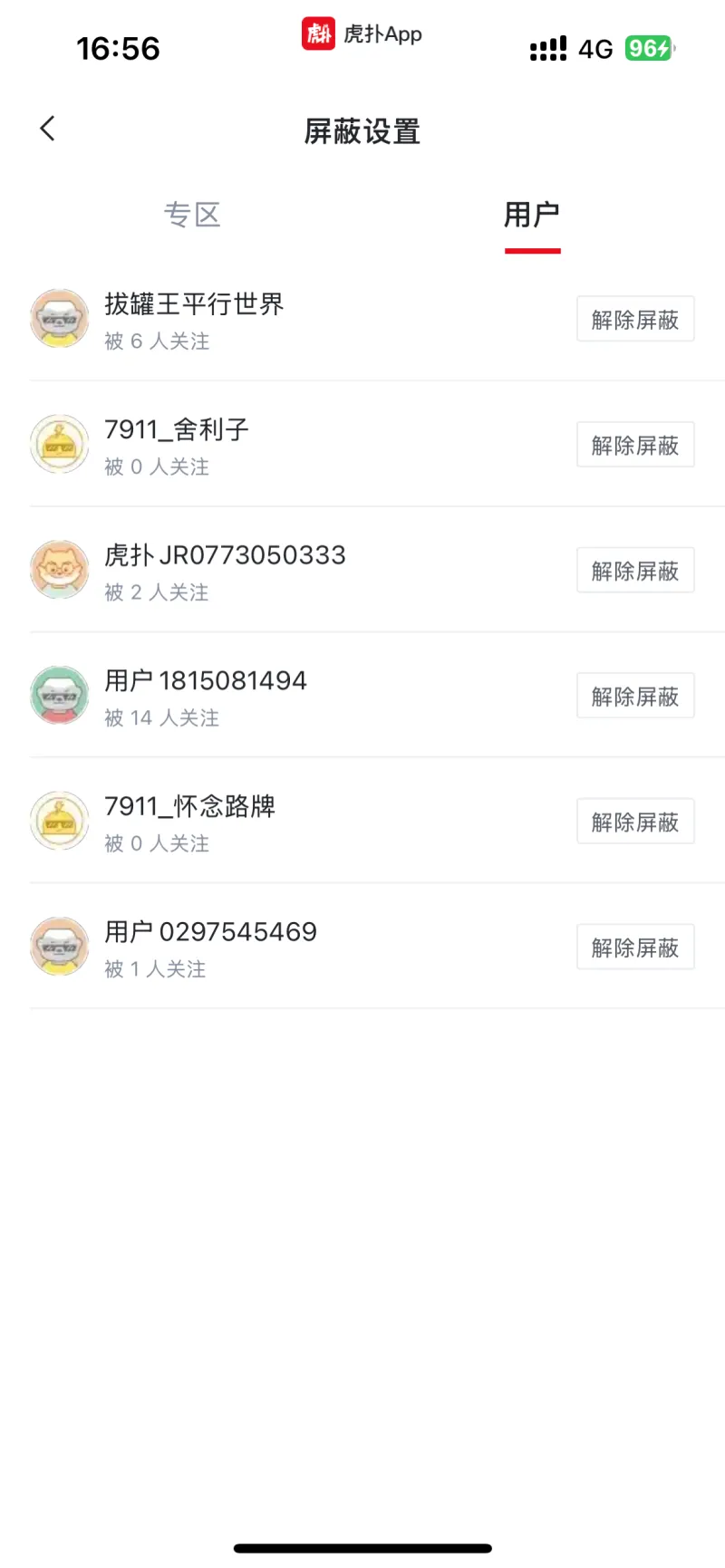Select the 用户 tab

point(532,216)
